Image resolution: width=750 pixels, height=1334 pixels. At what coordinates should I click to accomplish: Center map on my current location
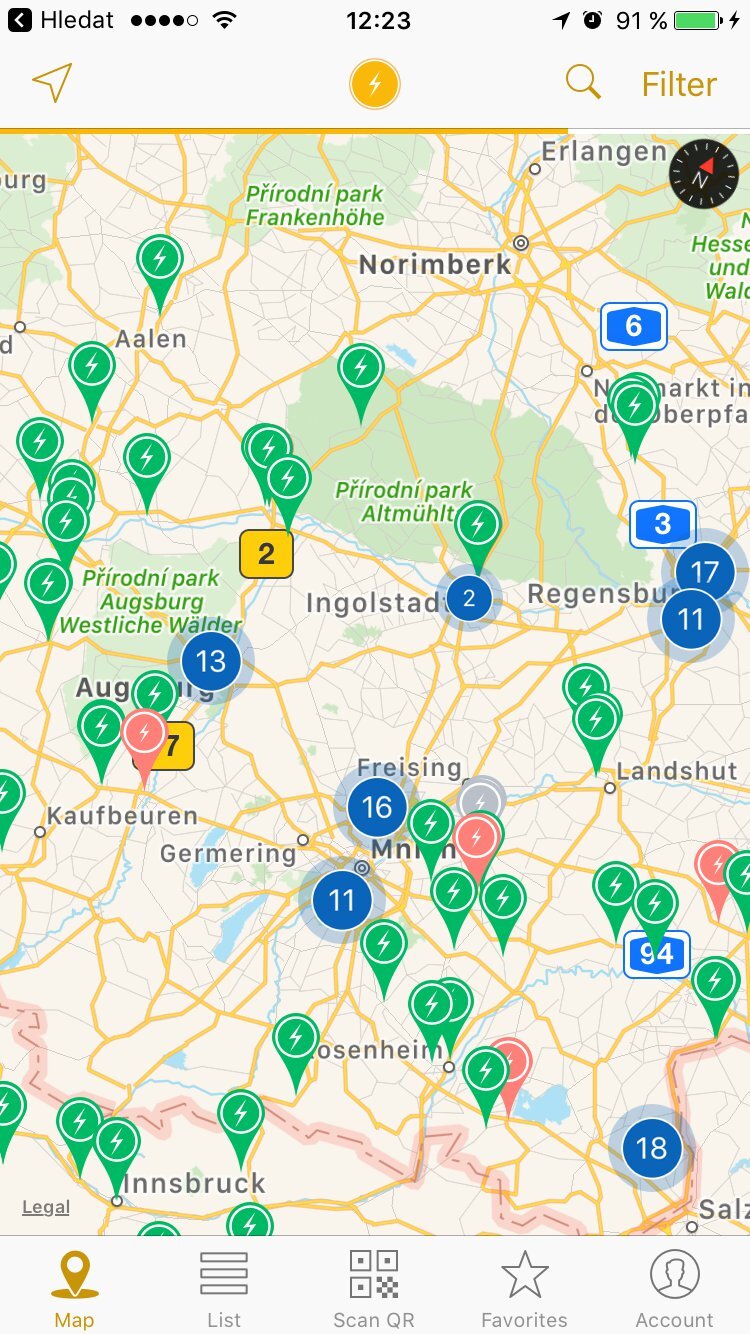pyautogui.click(x=52, y=84)
